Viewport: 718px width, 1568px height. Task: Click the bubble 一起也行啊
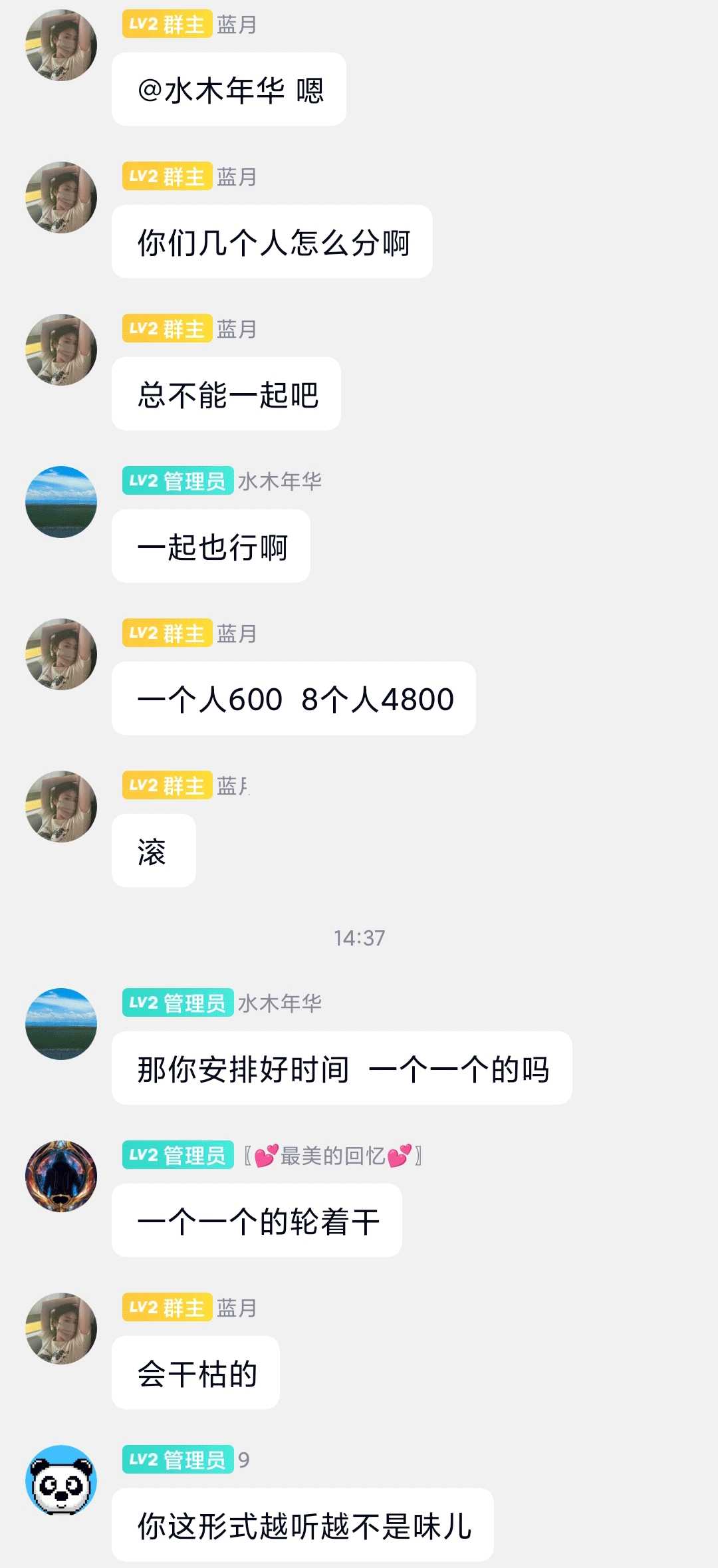tap(211, 545)
